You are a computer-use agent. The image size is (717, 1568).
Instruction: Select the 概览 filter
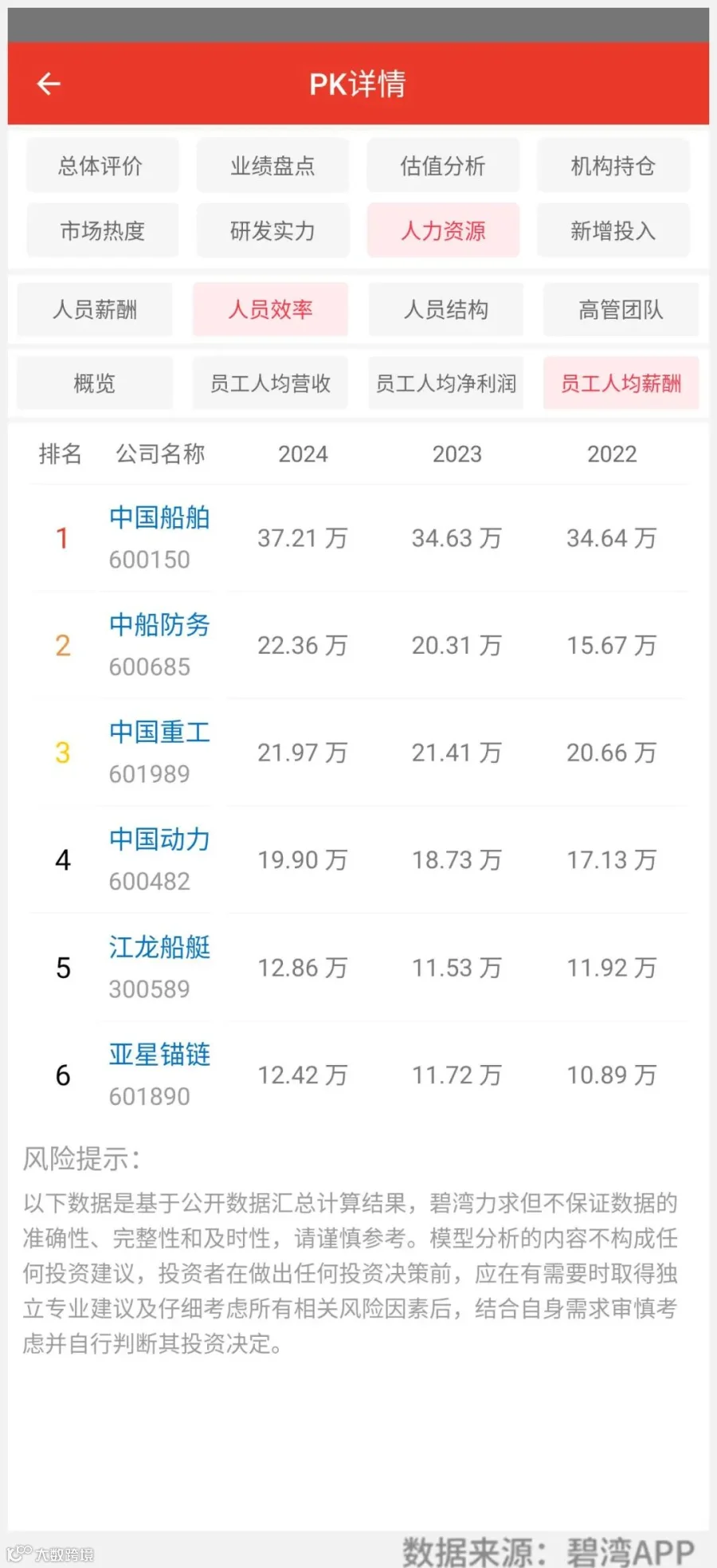click(x=95, y=383)
